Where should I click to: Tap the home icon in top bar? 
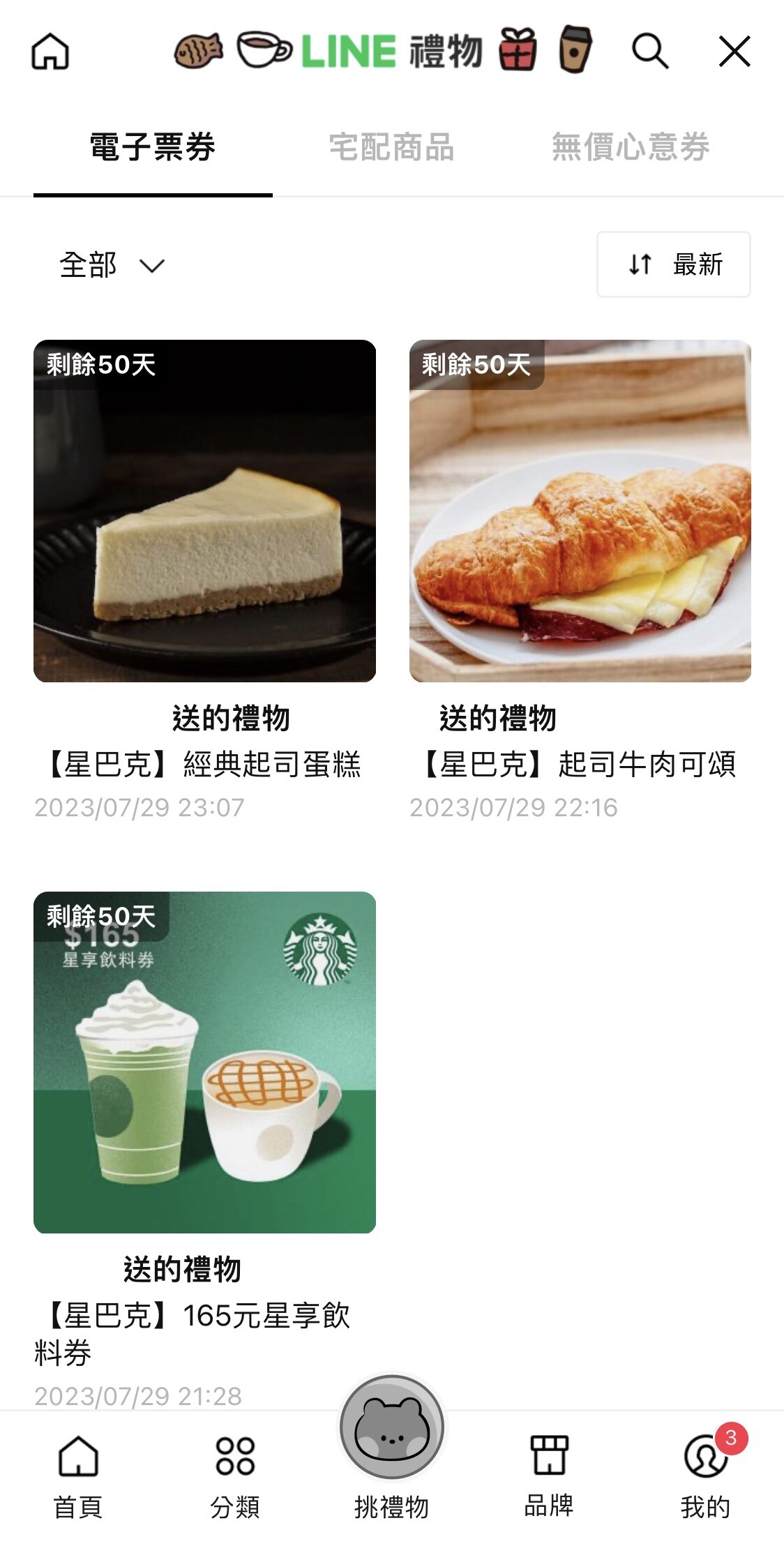pyautogui.click(x=50, y=52)
